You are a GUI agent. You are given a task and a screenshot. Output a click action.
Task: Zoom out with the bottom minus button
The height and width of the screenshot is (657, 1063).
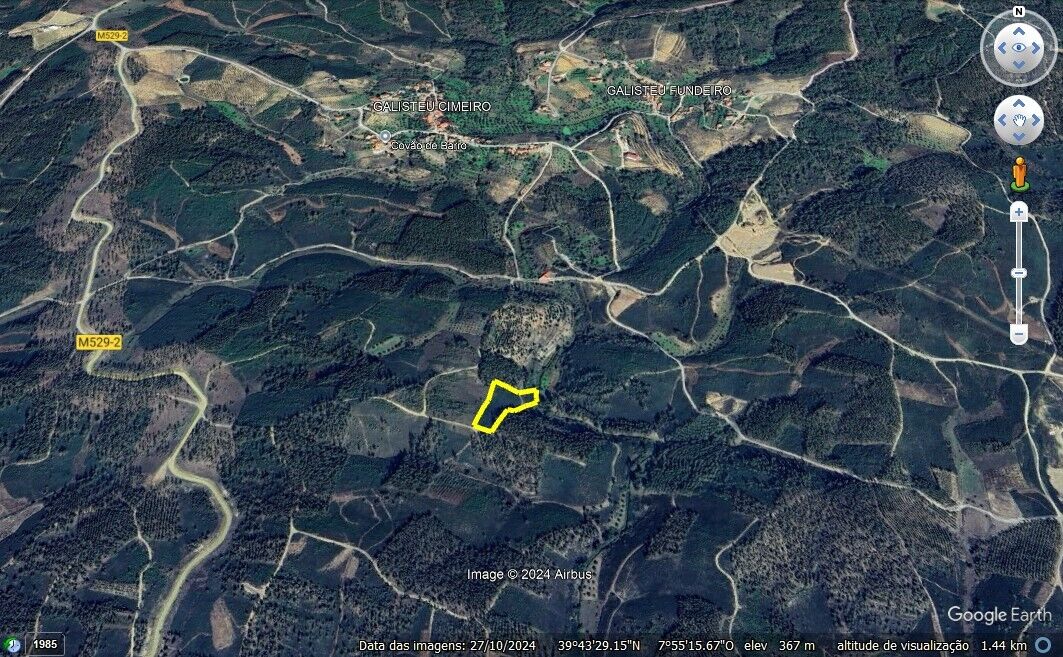(x=1018, y=334)
